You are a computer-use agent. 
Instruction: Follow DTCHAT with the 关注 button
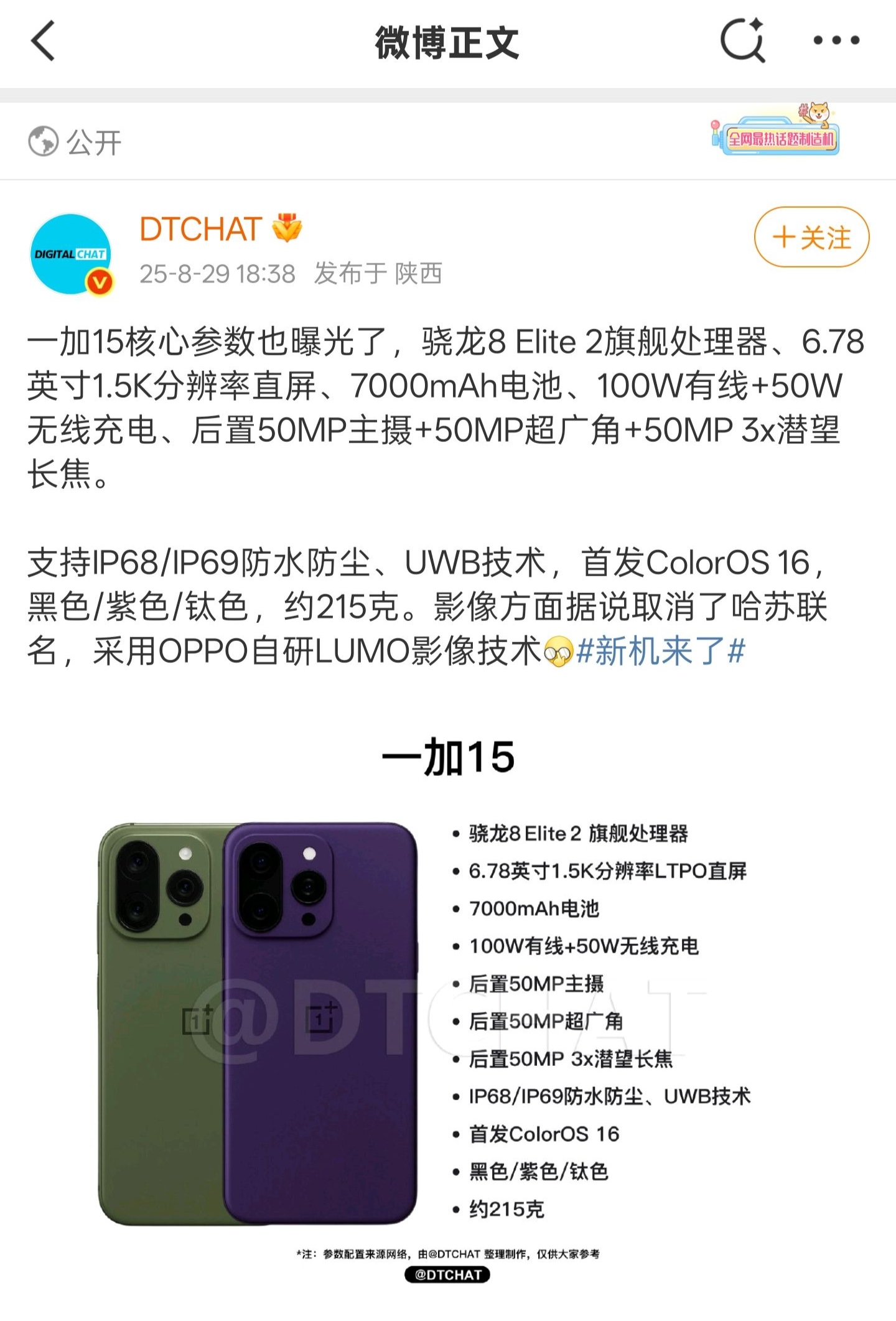click(811, 238)
